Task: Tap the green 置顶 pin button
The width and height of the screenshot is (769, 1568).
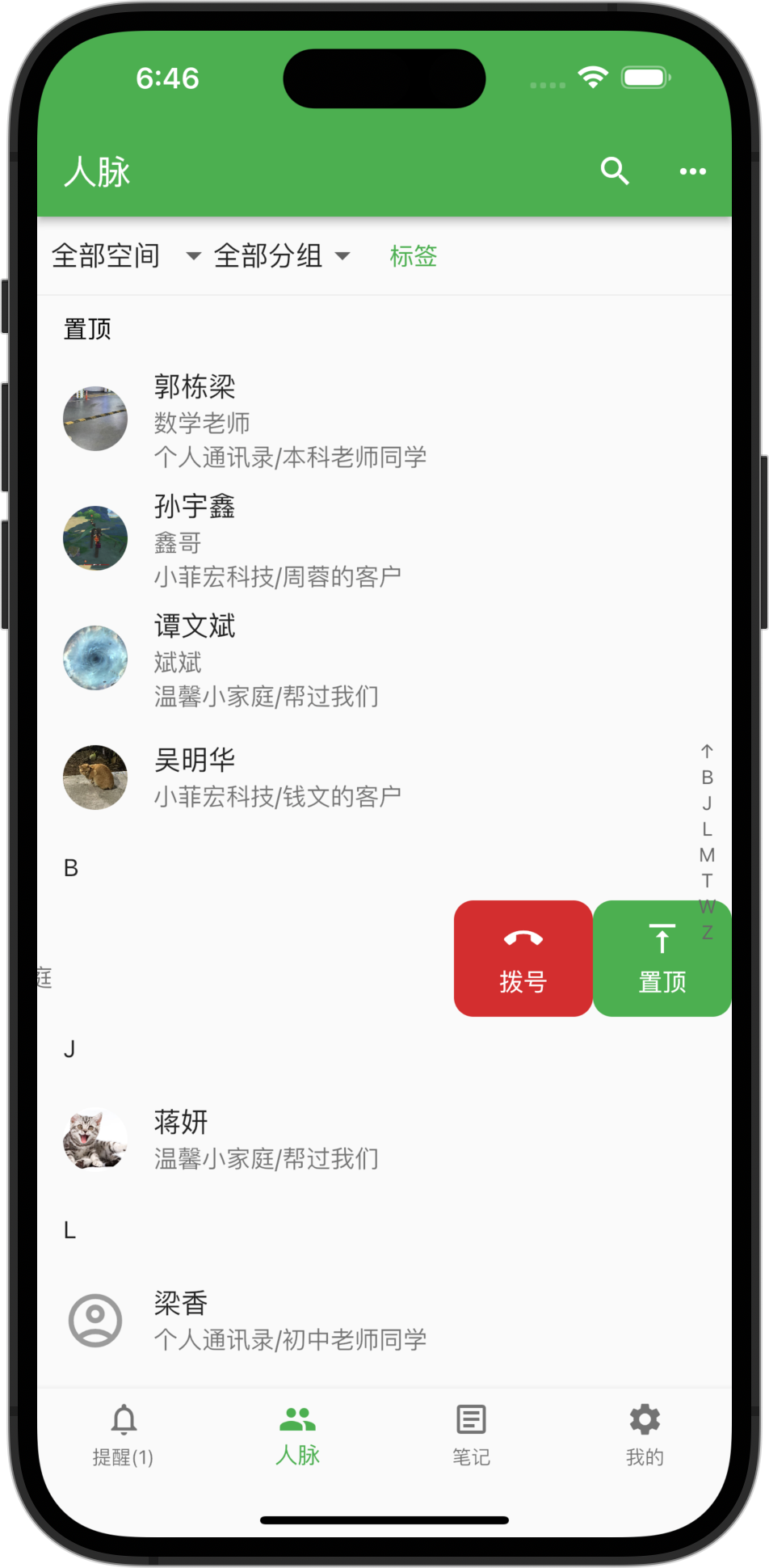Action: point(662,959)
